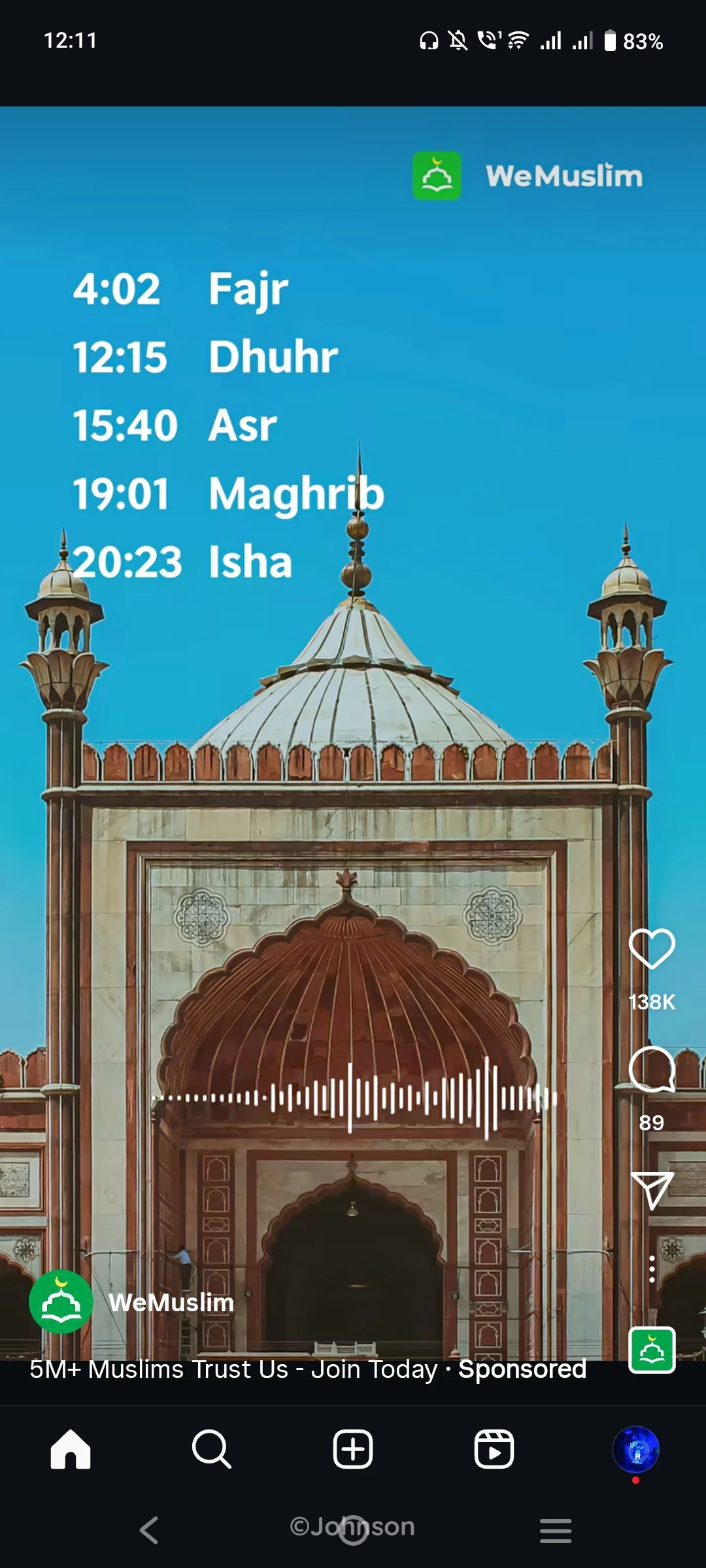Open the three-dot more options menu

click(x=652, y=1269)
